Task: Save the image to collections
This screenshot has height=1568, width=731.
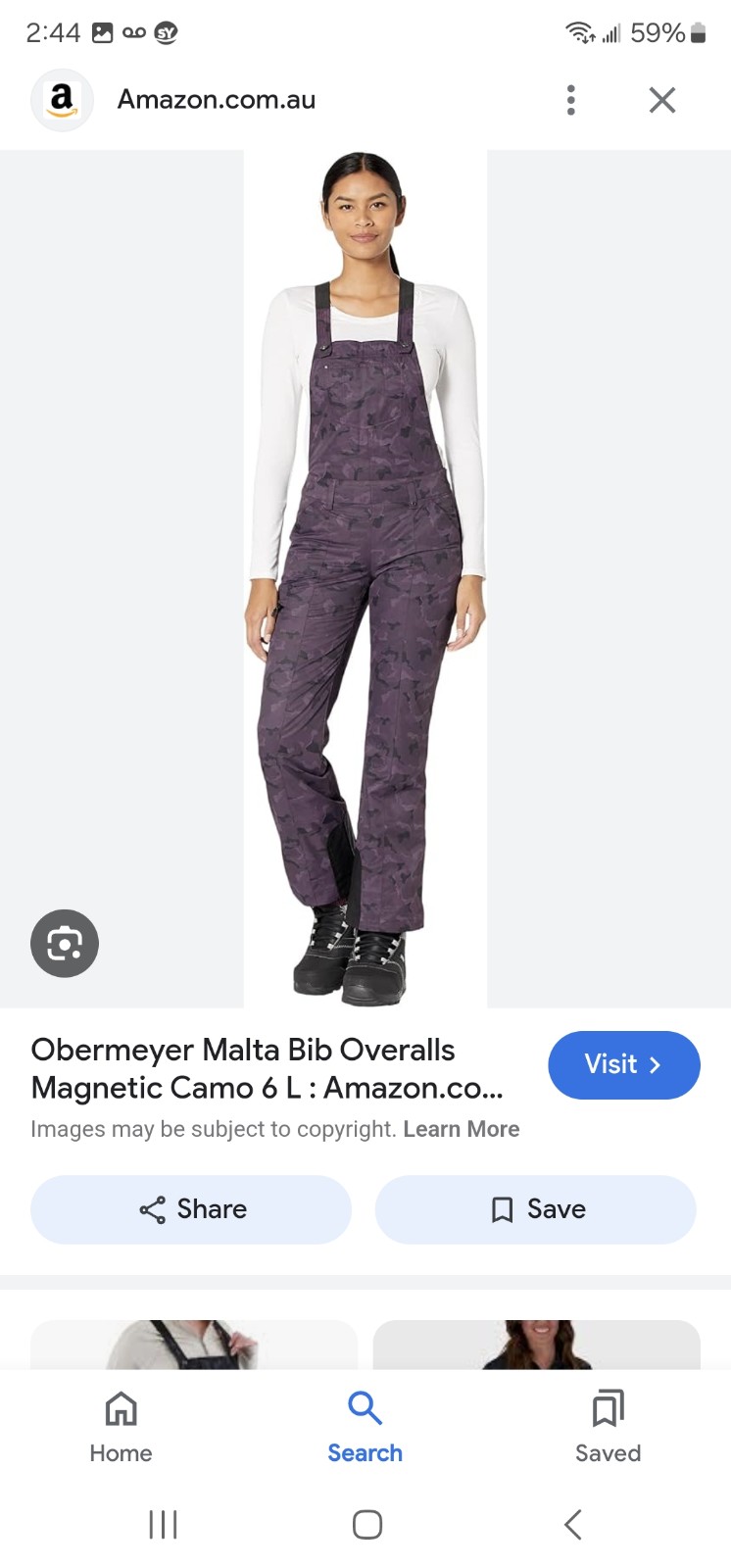Action: pos(536,1209)
